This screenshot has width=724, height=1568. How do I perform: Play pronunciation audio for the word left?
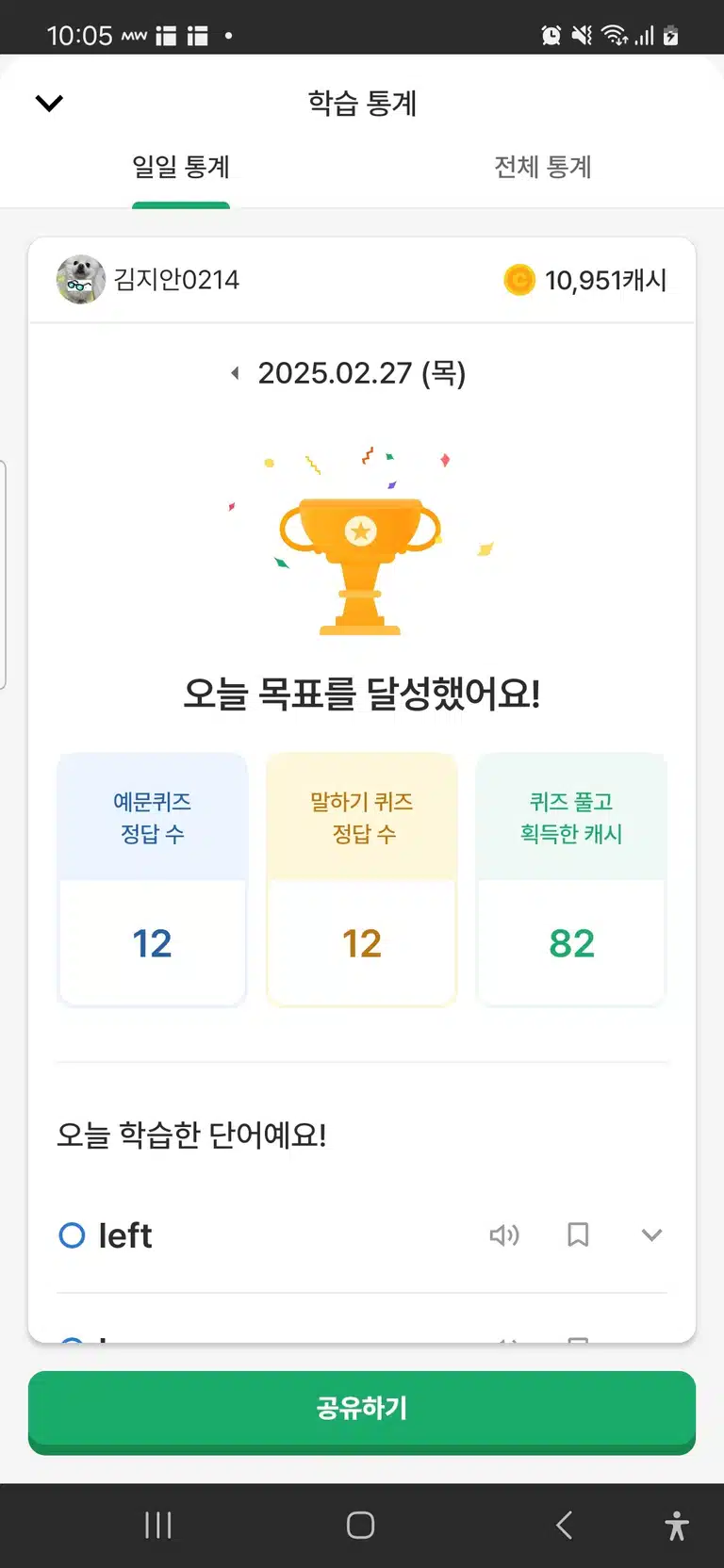click(x=504, y=1234)
